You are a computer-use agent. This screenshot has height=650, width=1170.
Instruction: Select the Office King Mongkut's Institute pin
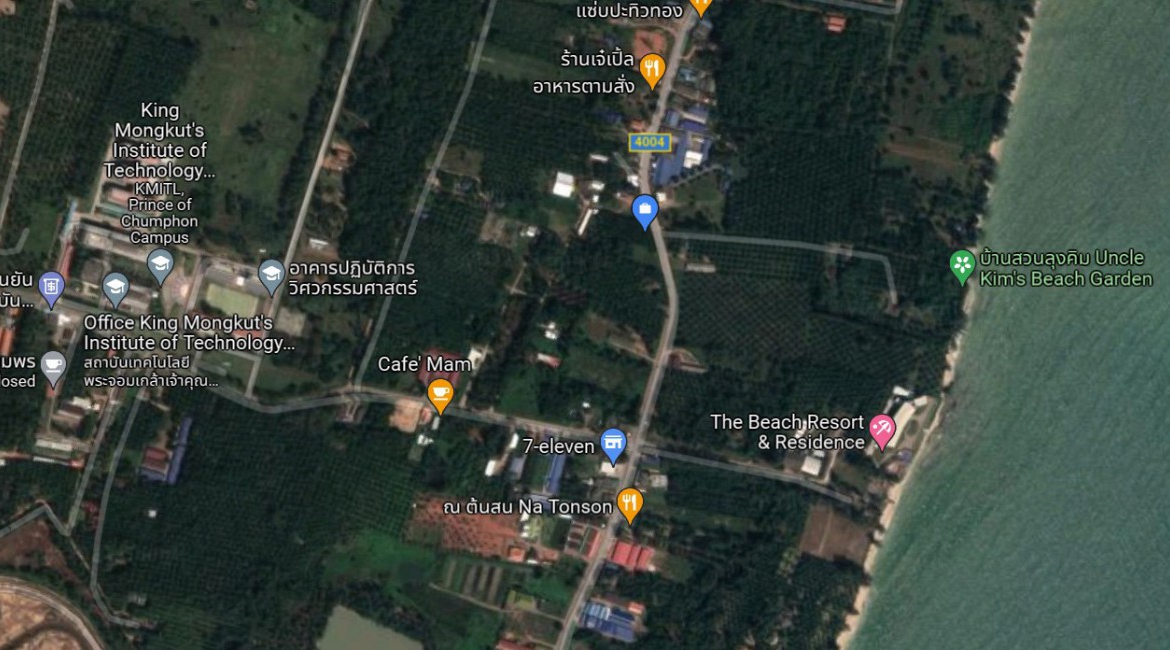click(x=116, y=289)
